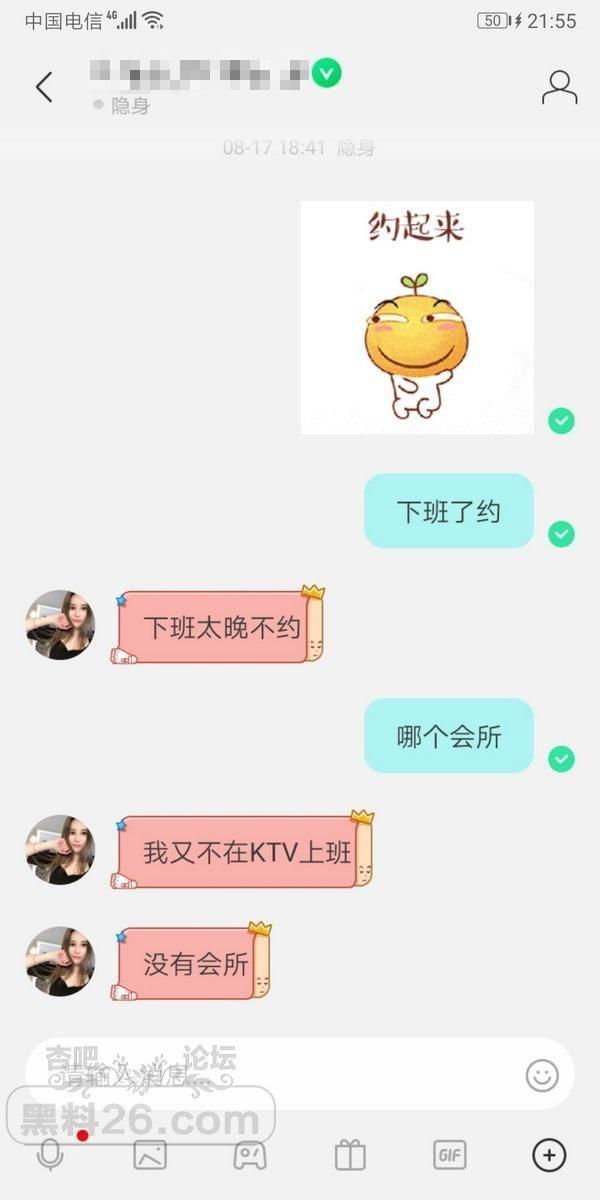Open the contact profile icon
This screenshot has width=600, height=1200.
coord(559,87)
